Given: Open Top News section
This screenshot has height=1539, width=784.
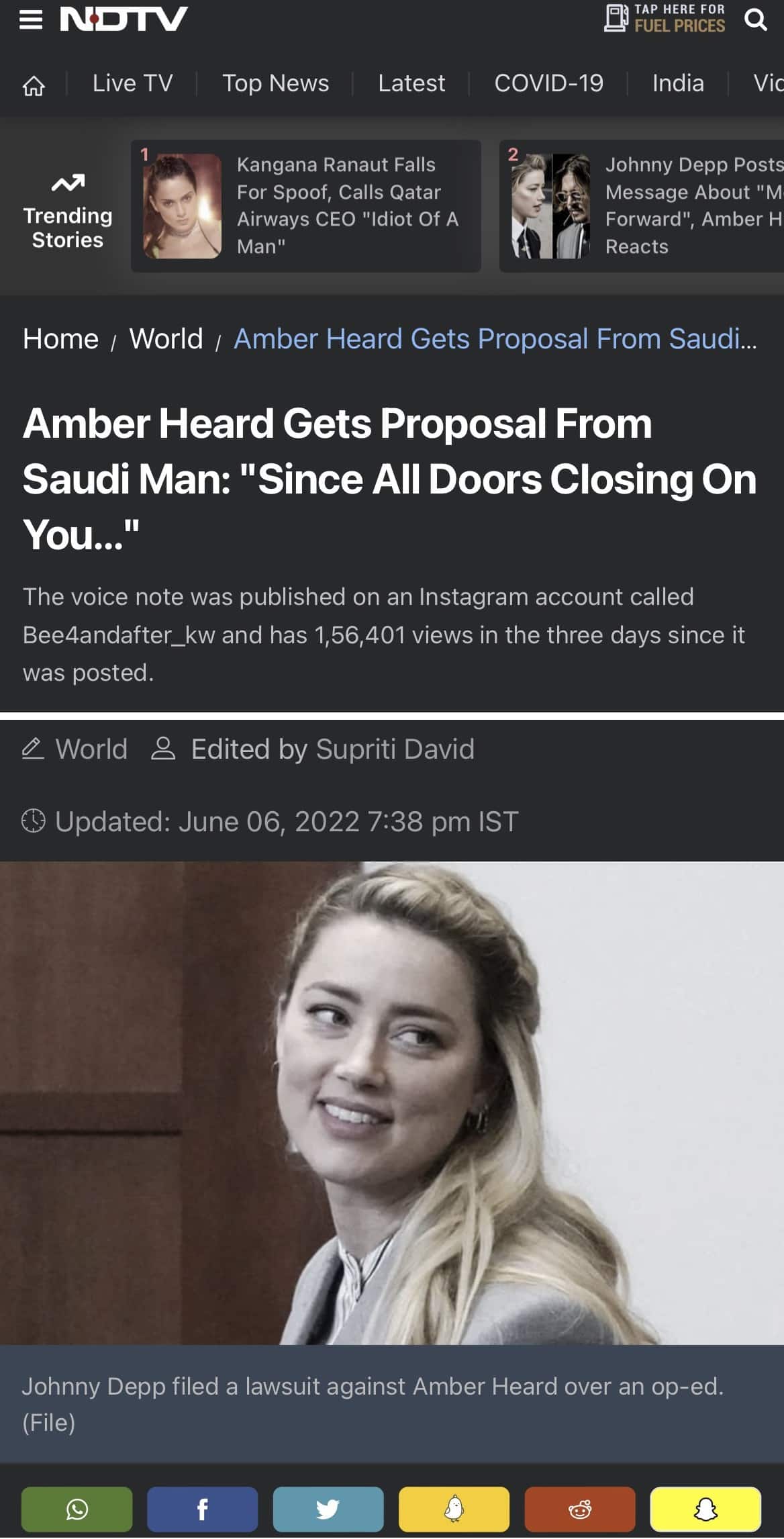Looking at the screenshot, I should pos(275,83).
